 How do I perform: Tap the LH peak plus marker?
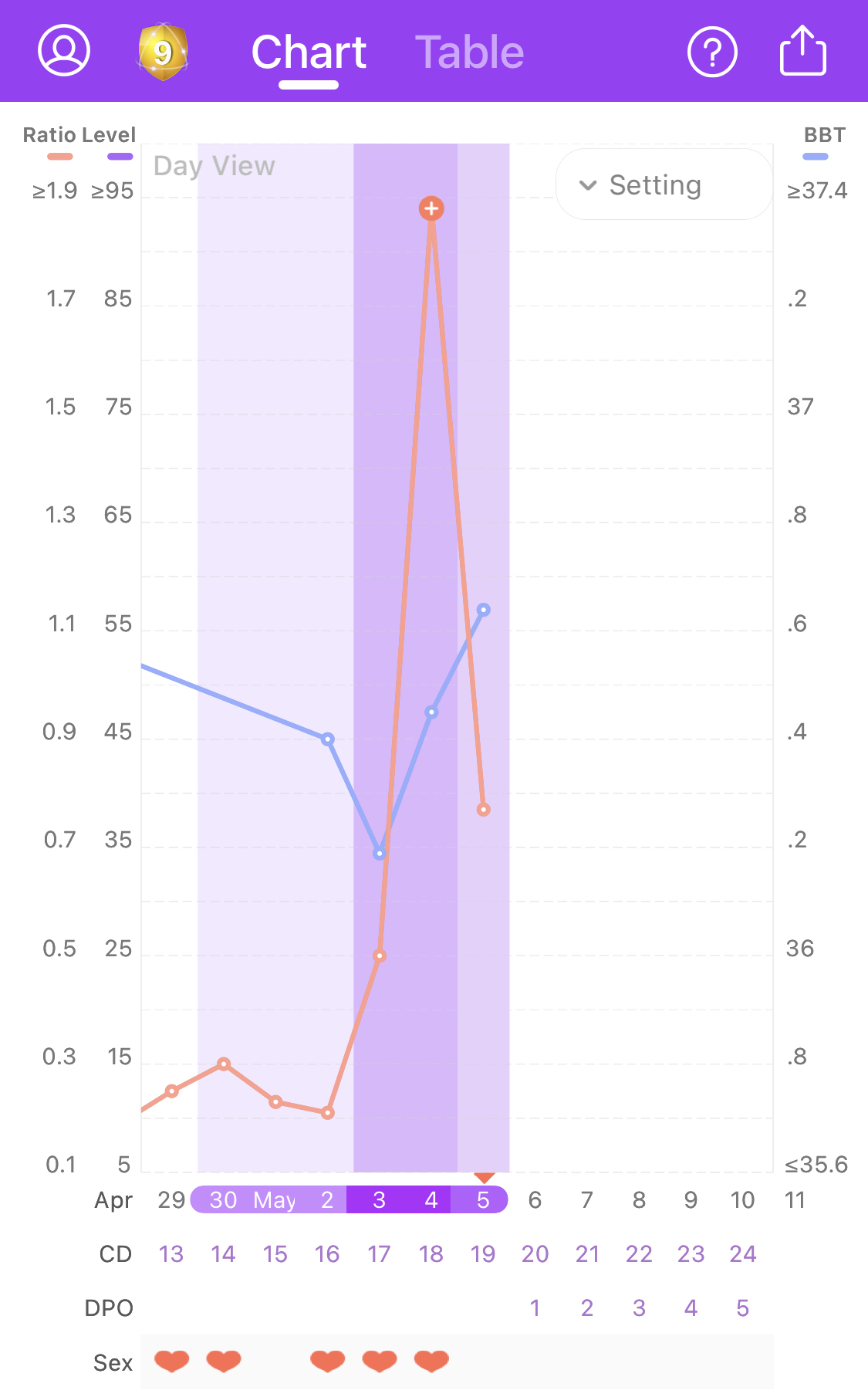431,208
